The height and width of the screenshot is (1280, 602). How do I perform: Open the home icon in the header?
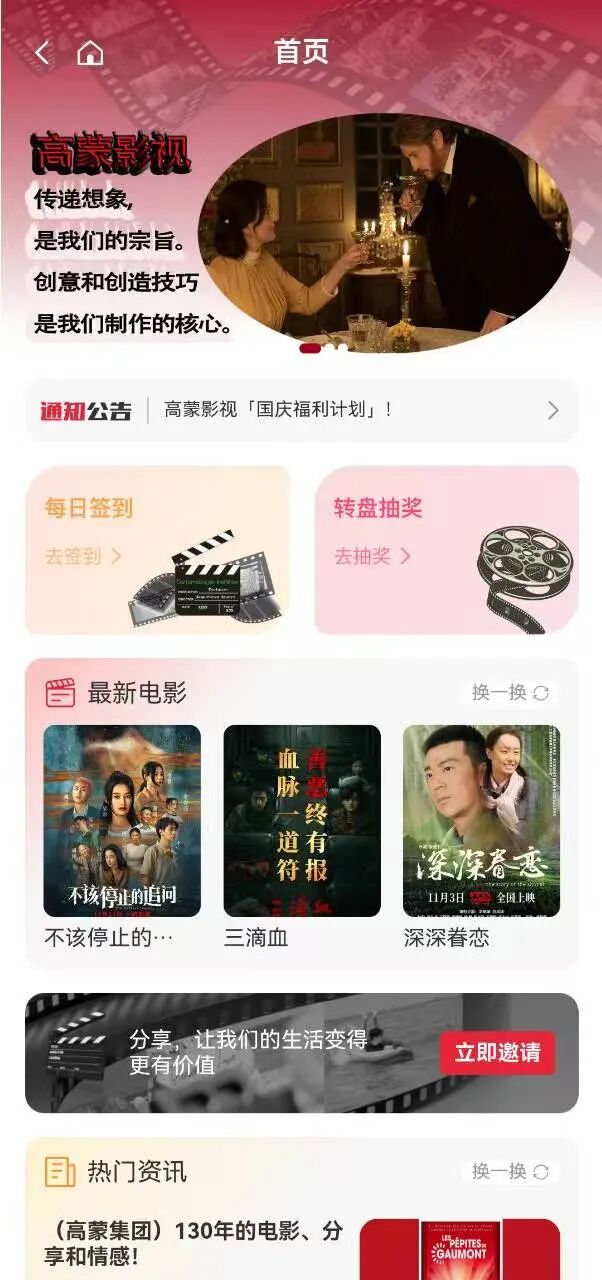coord(91,53)
